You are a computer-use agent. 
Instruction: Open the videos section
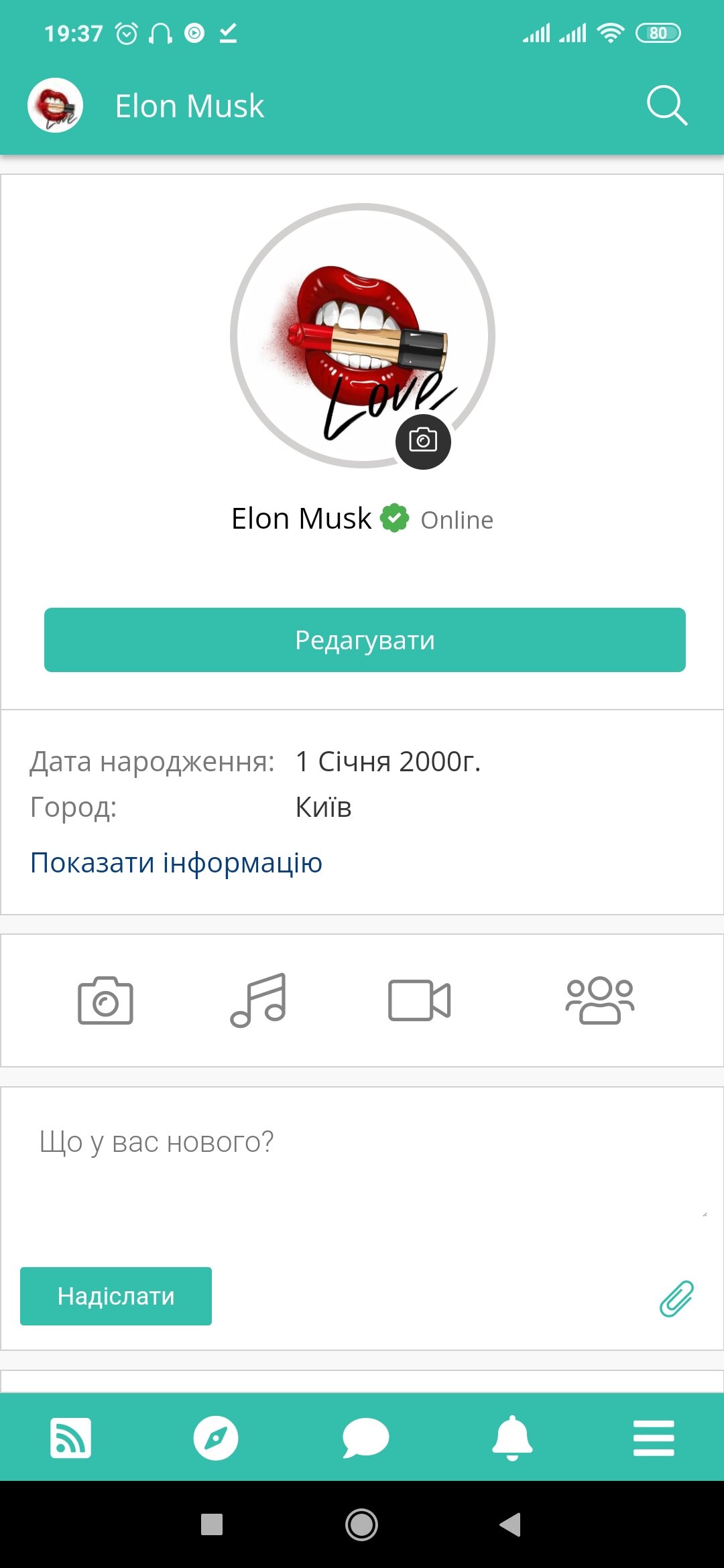click(419, 1000)
